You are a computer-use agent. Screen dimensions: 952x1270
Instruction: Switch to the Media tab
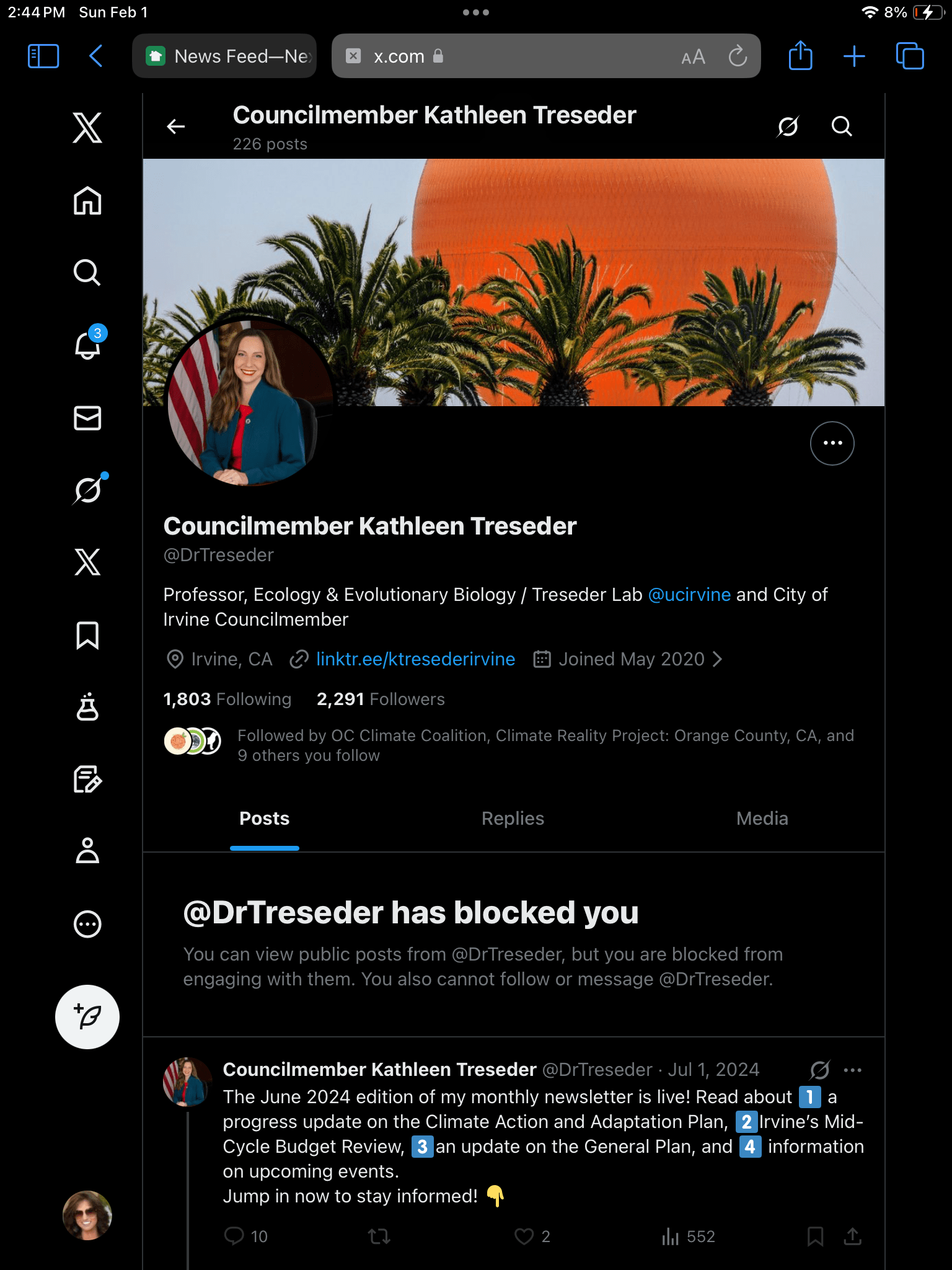tap(762, 819)
